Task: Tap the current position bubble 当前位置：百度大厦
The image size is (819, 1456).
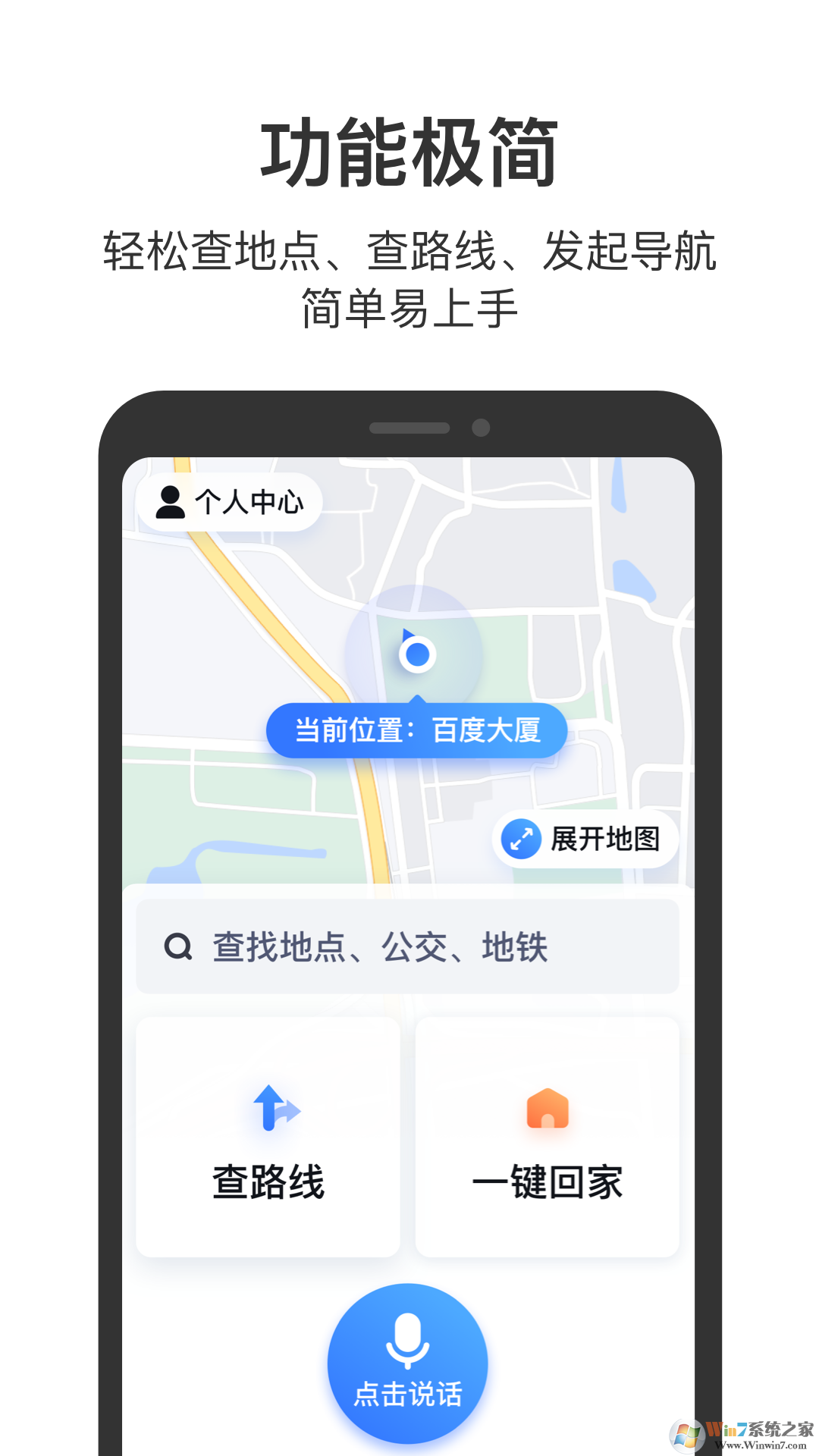Action: [x=417, y=730]
